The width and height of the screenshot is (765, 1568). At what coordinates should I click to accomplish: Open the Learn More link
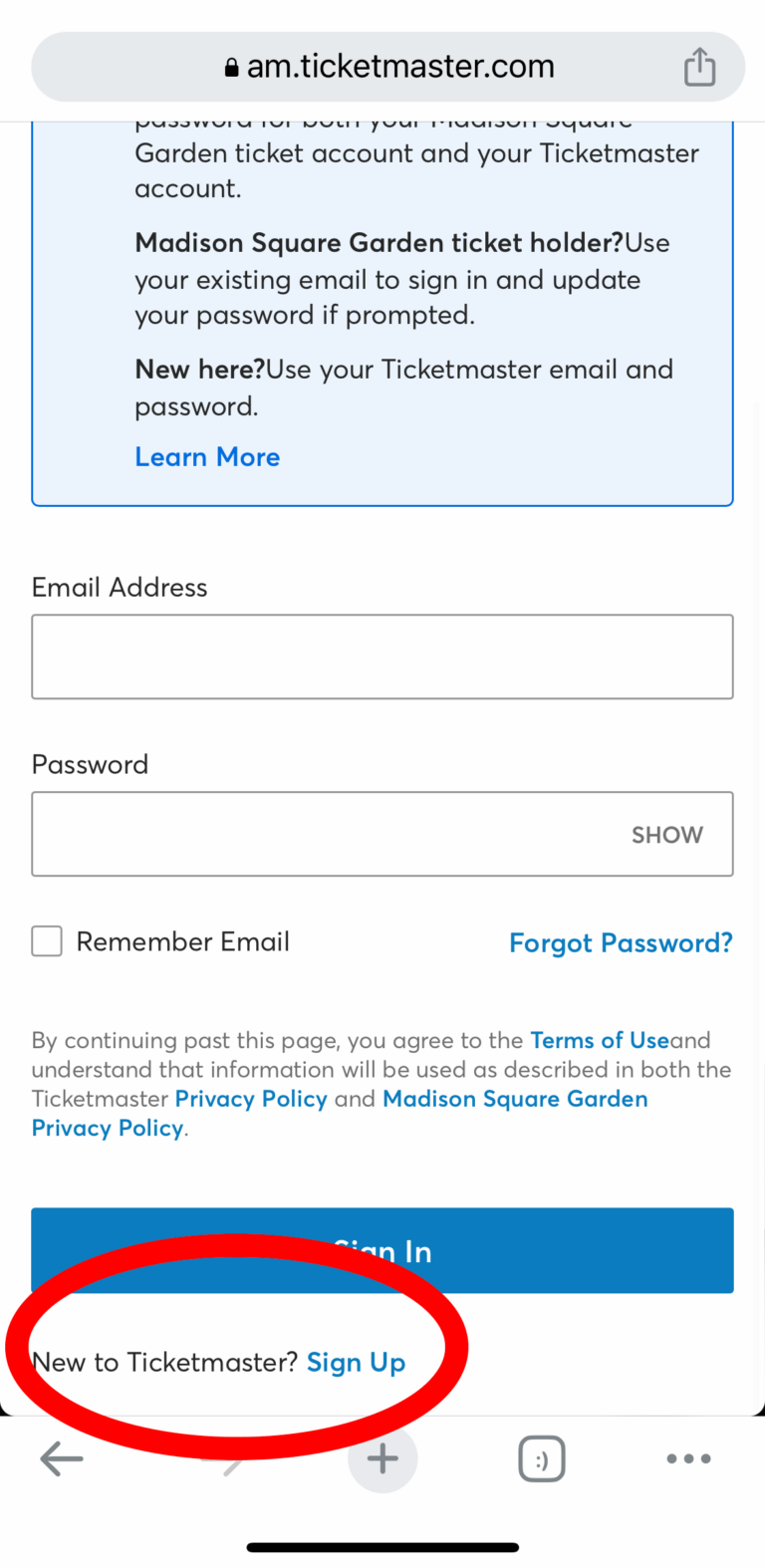point(207,456)
